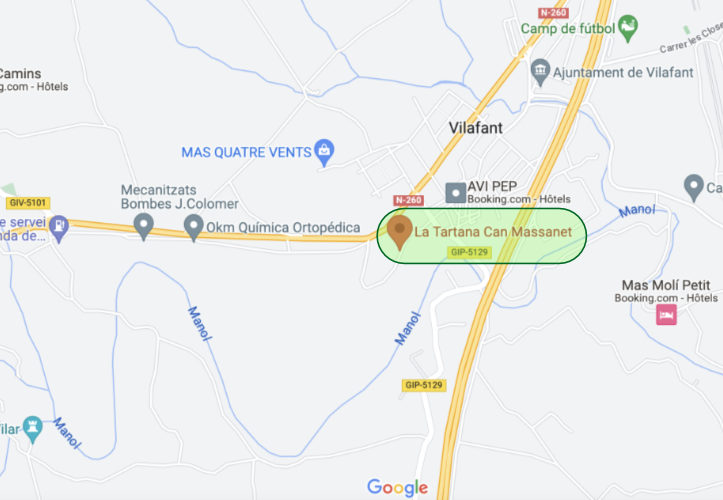
Task: Open the Camp de futbol pin
Action: 628,27
